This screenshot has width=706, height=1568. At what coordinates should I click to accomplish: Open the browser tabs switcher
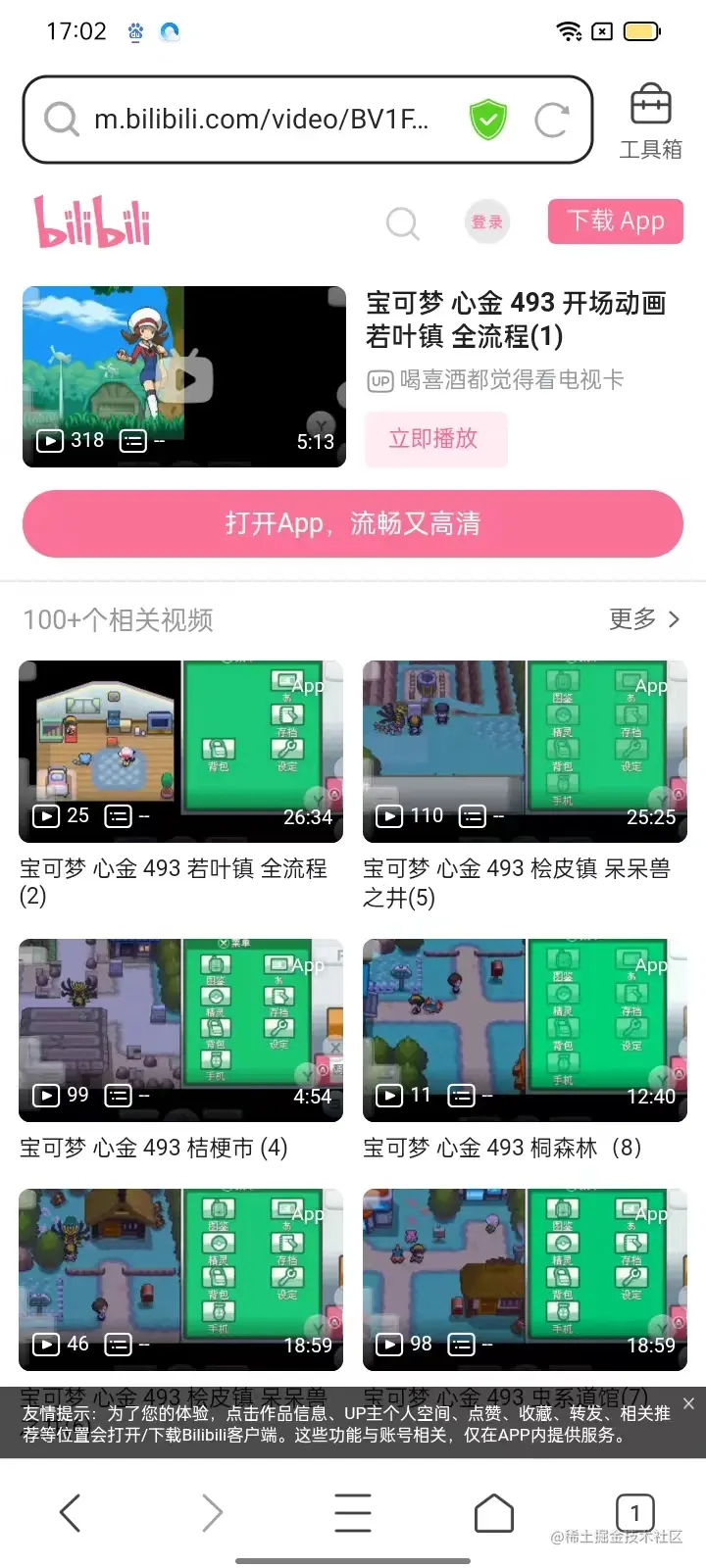tap(634, 1511)
